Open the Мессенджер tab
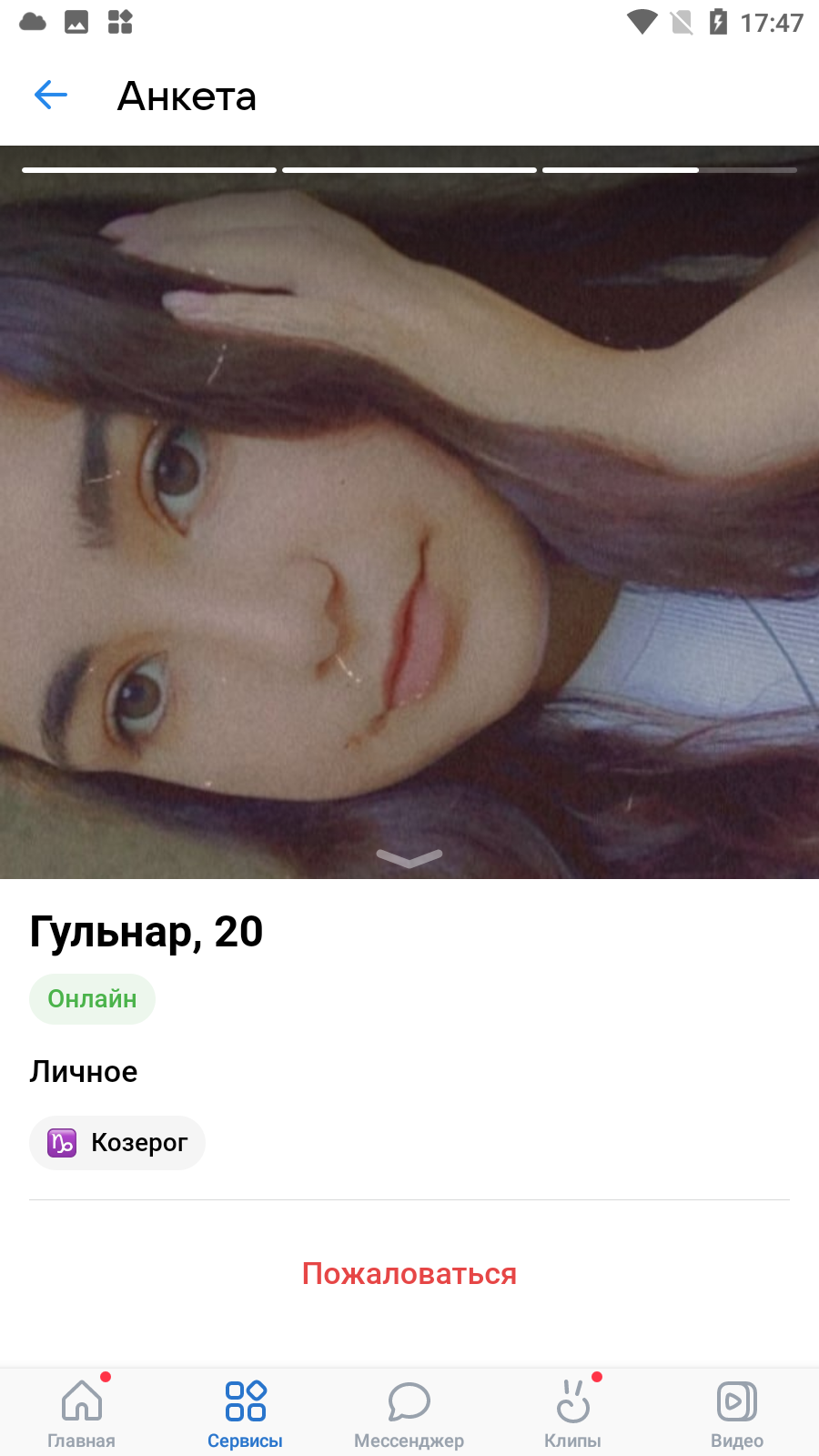819x1456 pixels. (x=409, y=1412)
